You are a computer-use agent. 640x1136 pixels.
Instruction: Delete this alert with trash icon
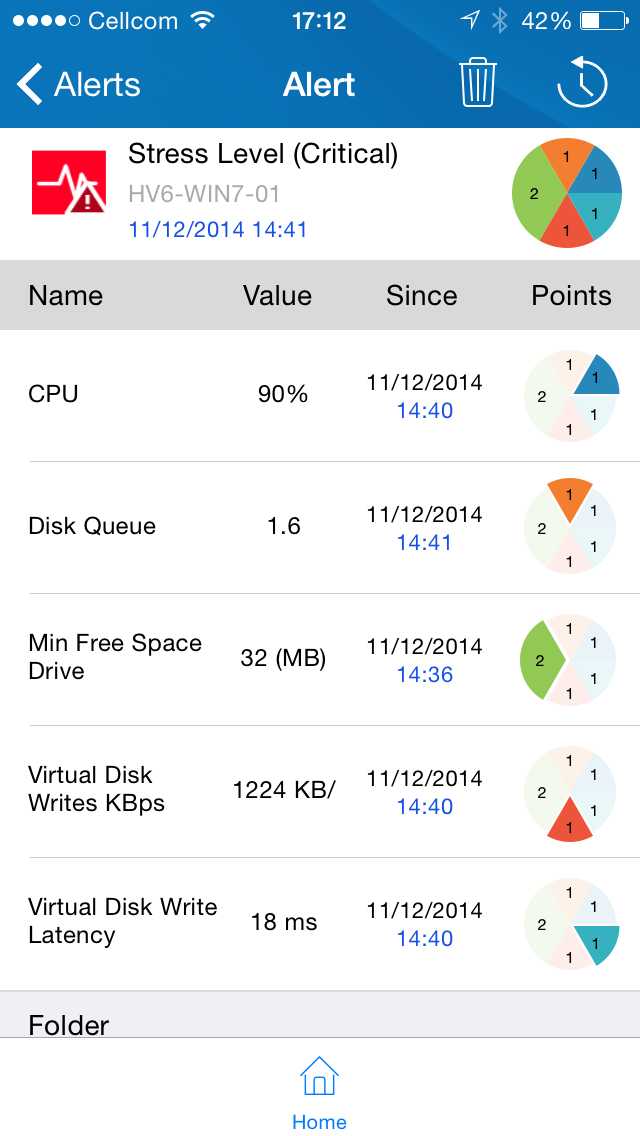(478, 84)
